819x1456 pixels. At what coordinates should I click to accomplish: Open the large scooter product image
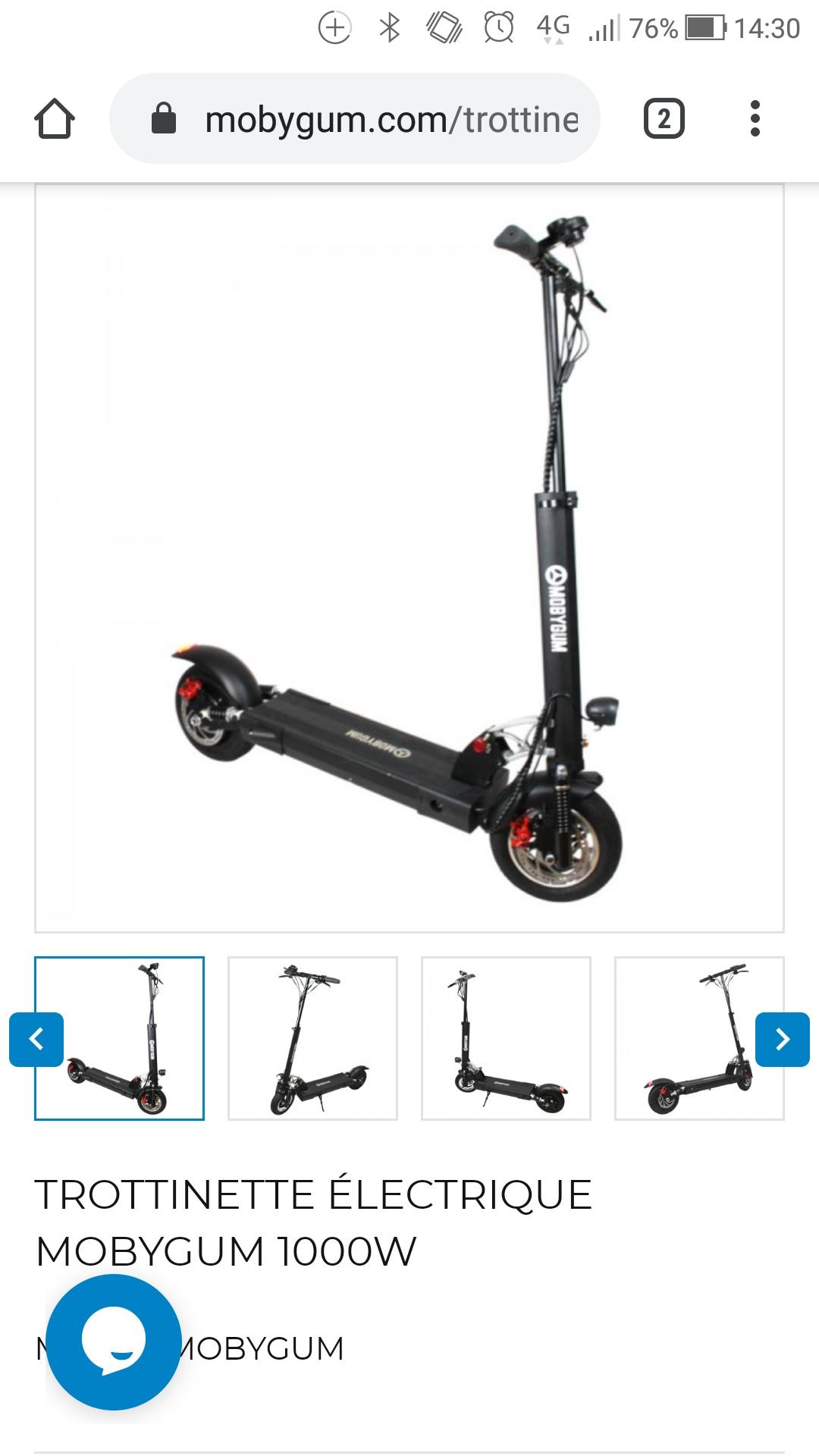(409, 558)
